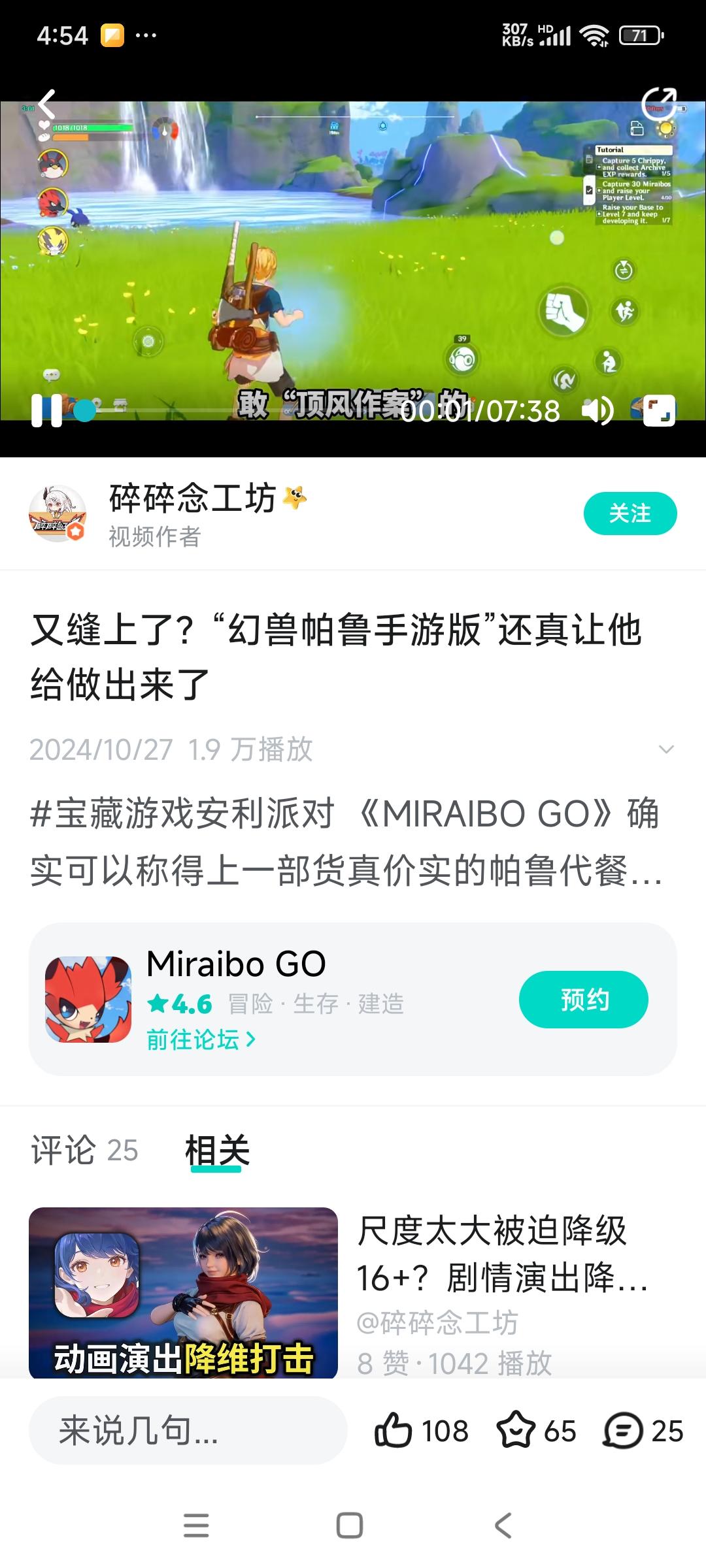Share this video
706x1568 pixels.
pos(658,105)
